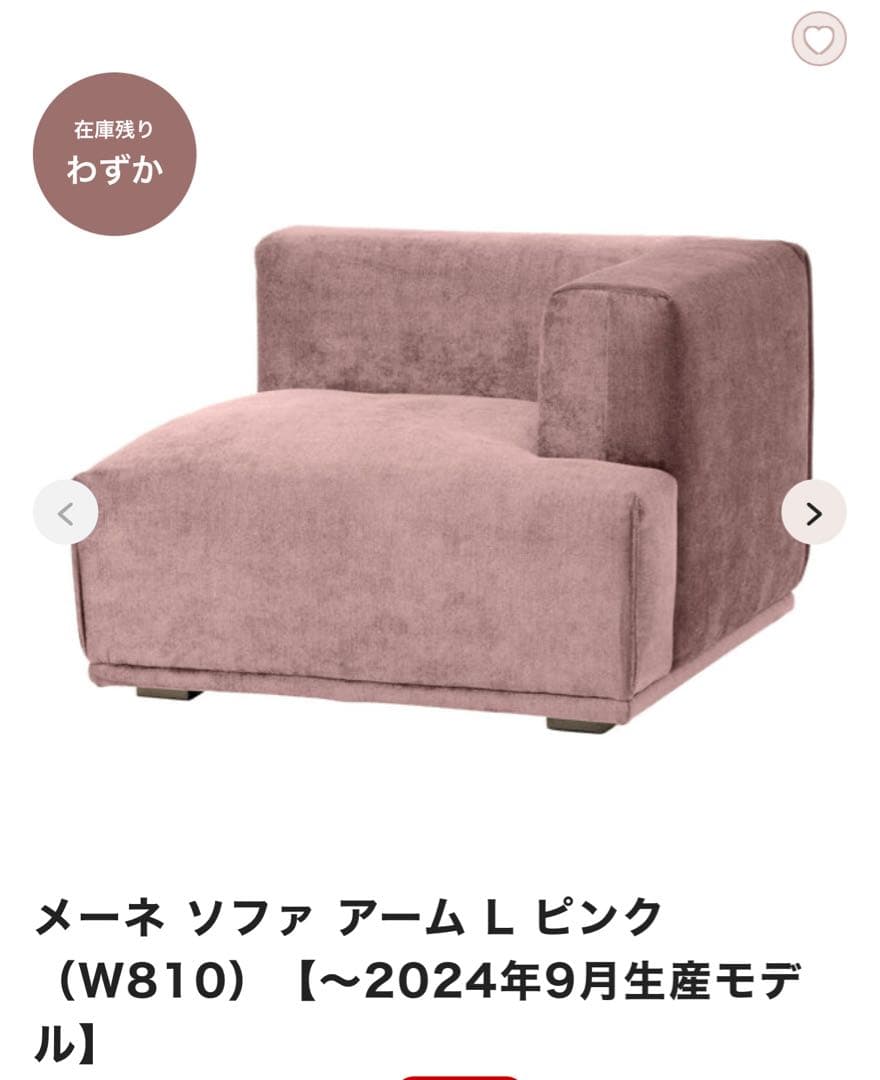Show the next product image
Viewport: 880px width, 1080px height.
813,513
